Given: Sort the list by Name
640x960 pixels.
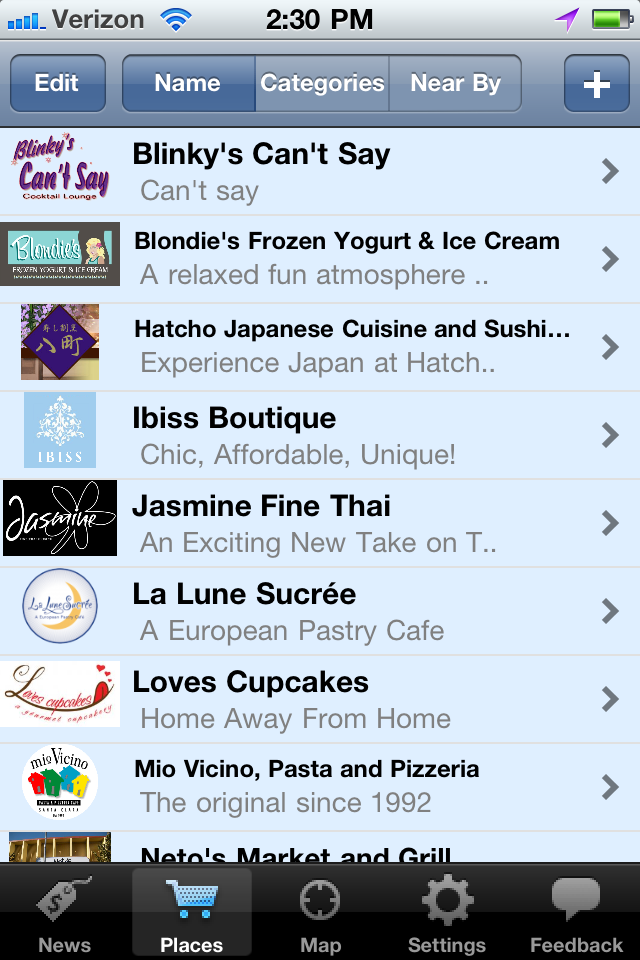Looking at the screenshot, I should coord(188,83).
